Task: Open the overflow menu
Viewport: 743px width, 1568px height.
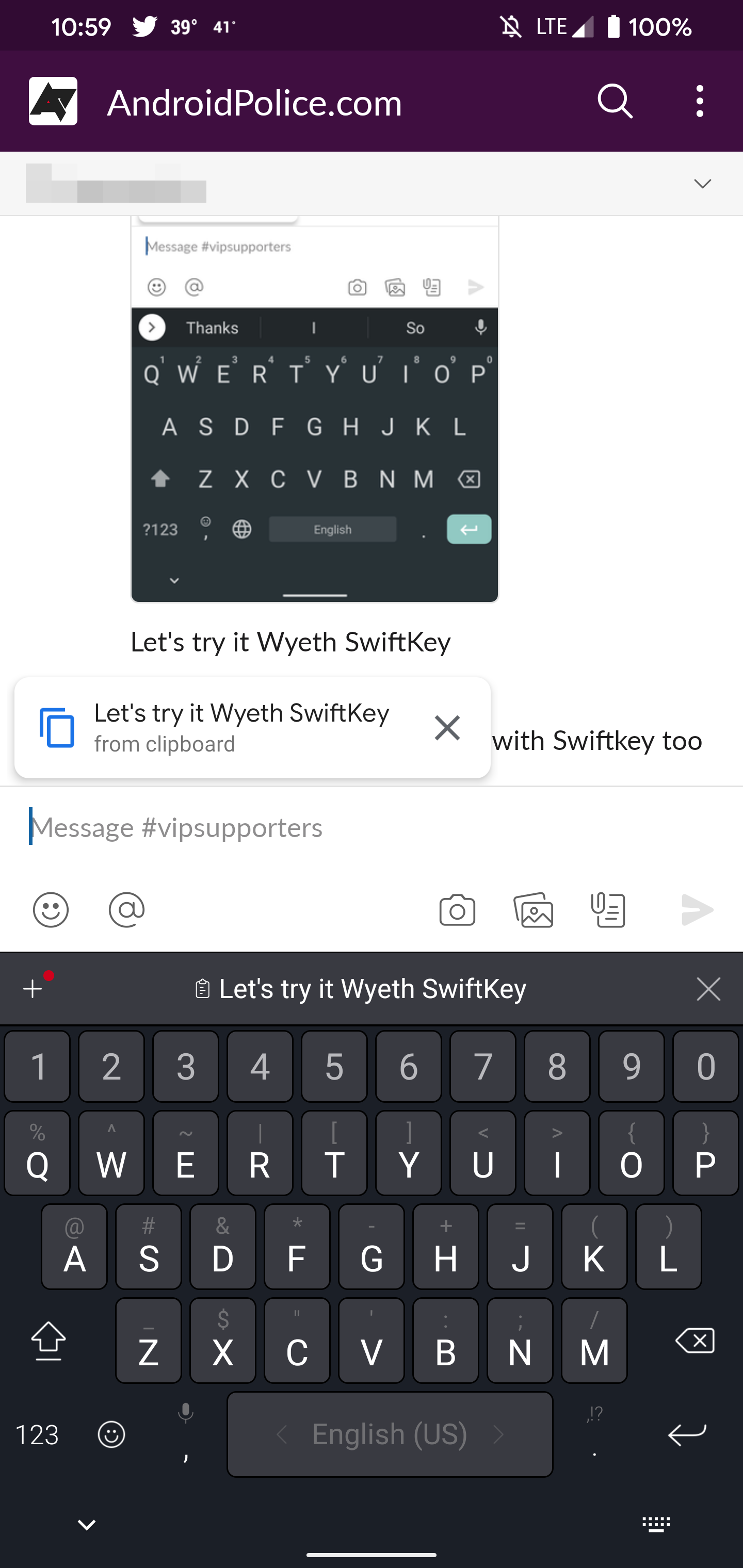Action: [x=700, y=101]
